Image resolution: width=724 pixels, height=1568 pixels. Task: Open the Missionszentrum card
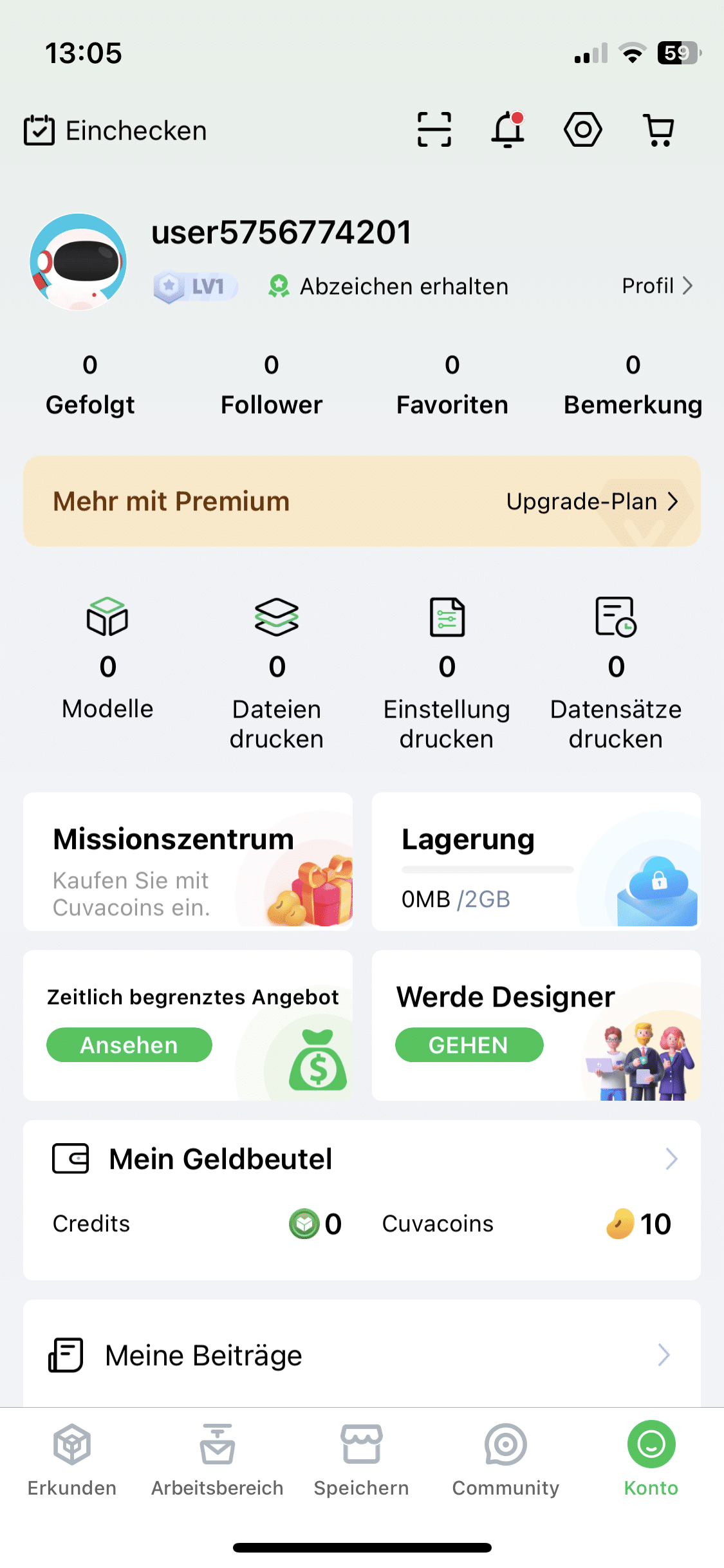[187, 862]
